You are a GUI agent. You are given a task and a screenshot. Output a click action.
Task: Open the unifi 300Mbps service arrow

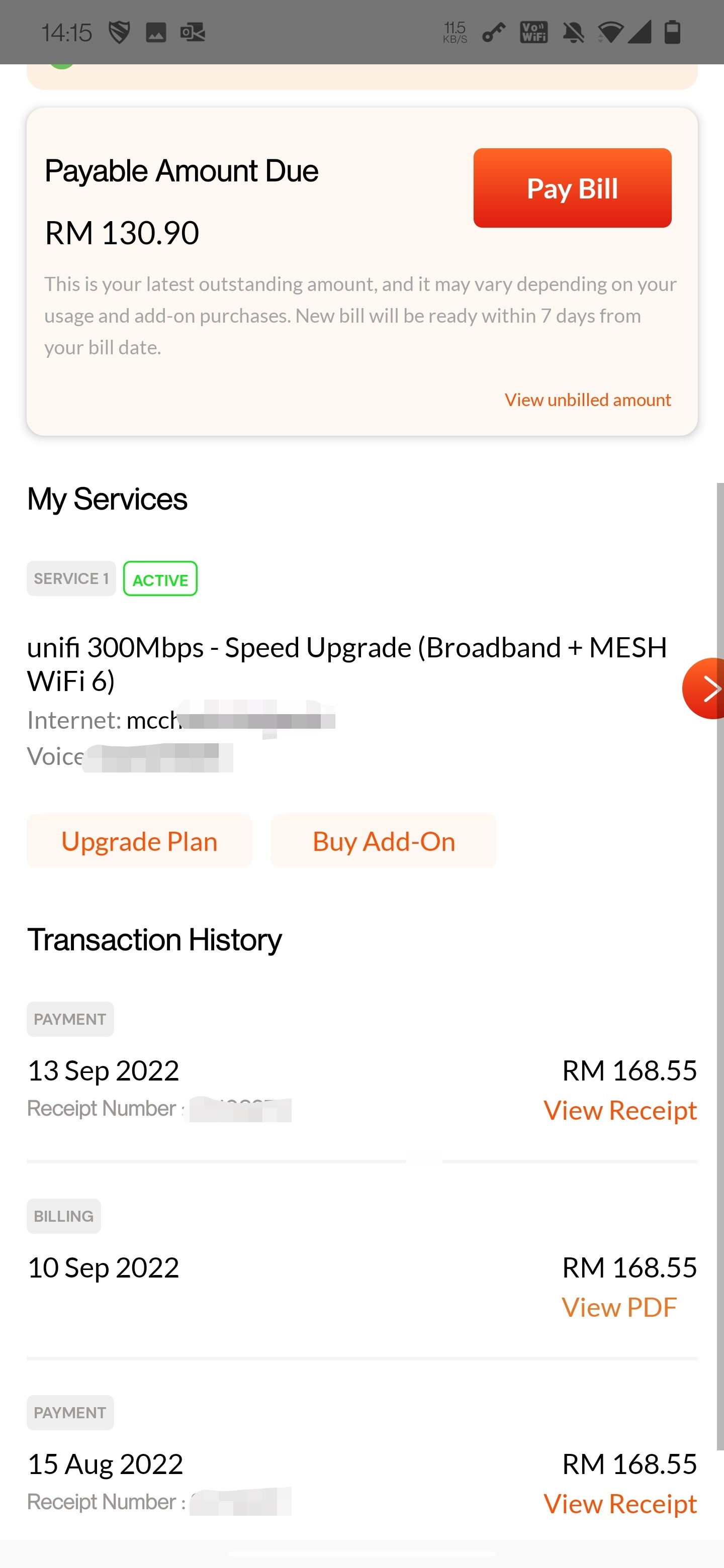click(x=704, y=689)
